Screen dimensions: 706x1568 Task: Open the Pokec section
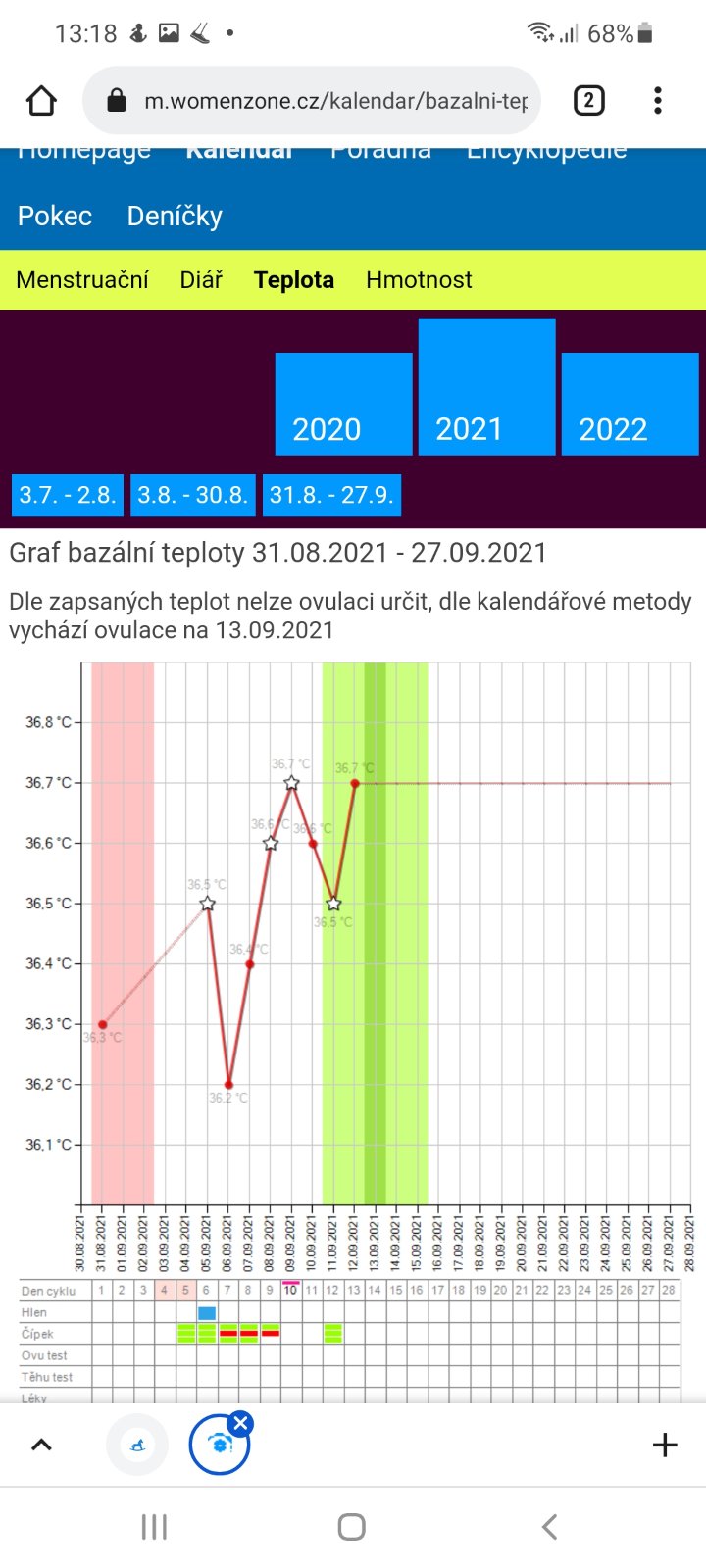55,216
